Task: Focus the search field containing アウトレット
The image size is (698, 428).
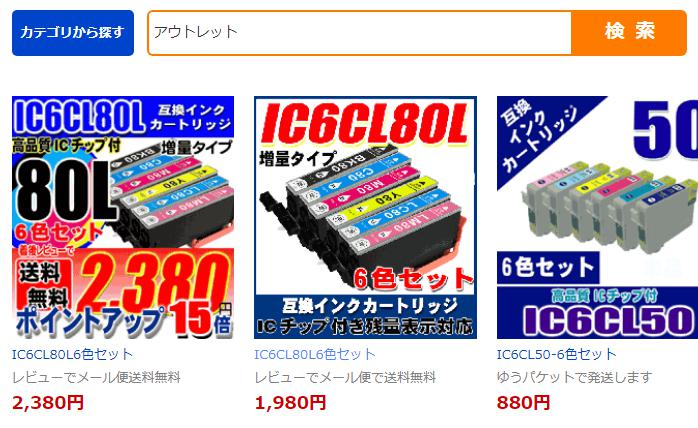Action: (360, 32)
